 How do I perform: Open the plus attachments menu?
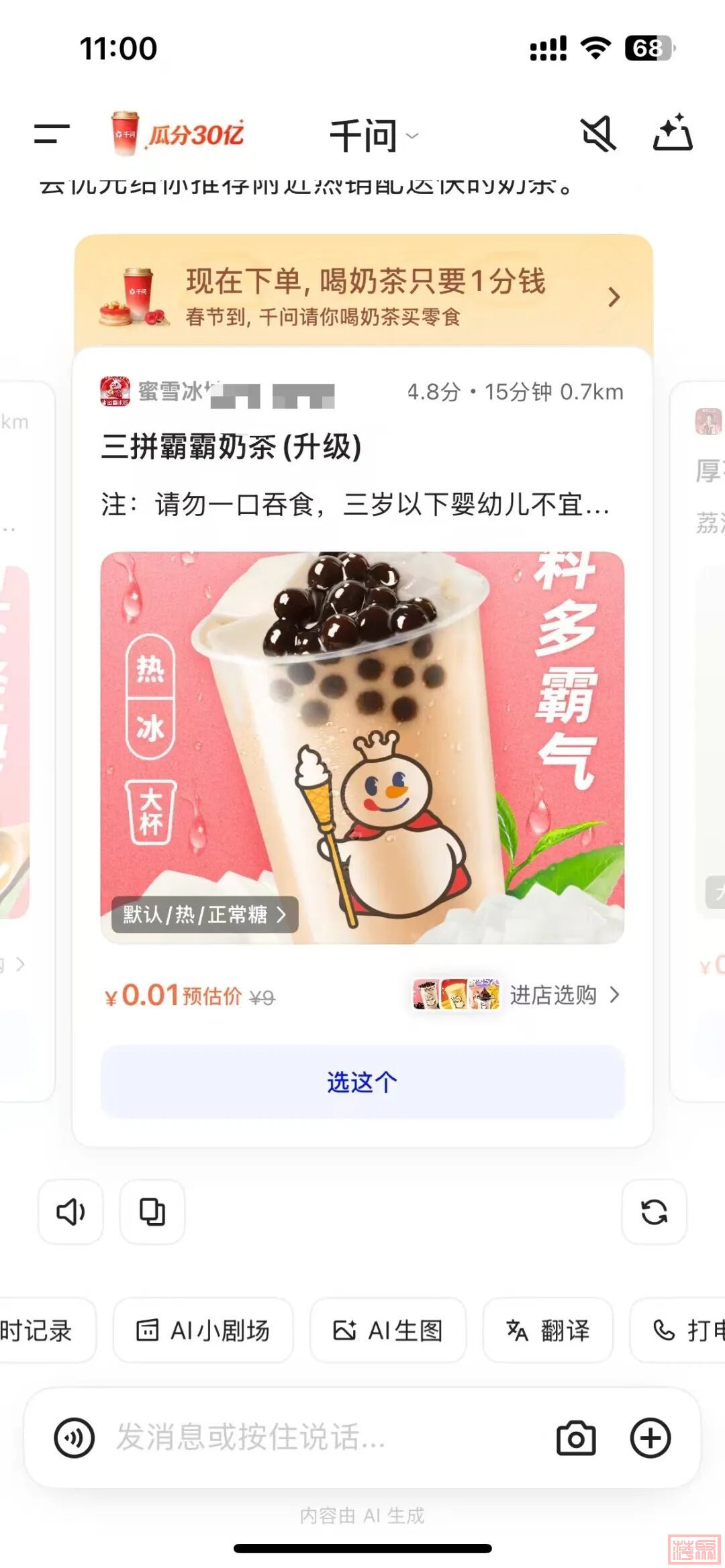650,1438
